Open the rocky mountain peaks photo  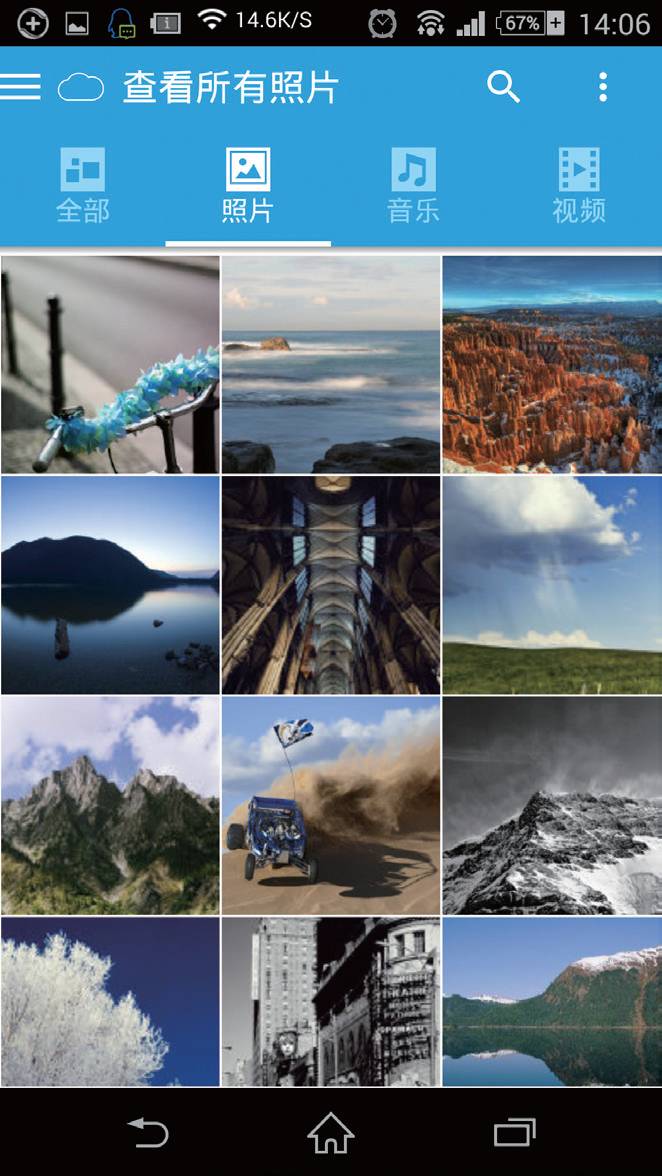(x=110, y=805)
